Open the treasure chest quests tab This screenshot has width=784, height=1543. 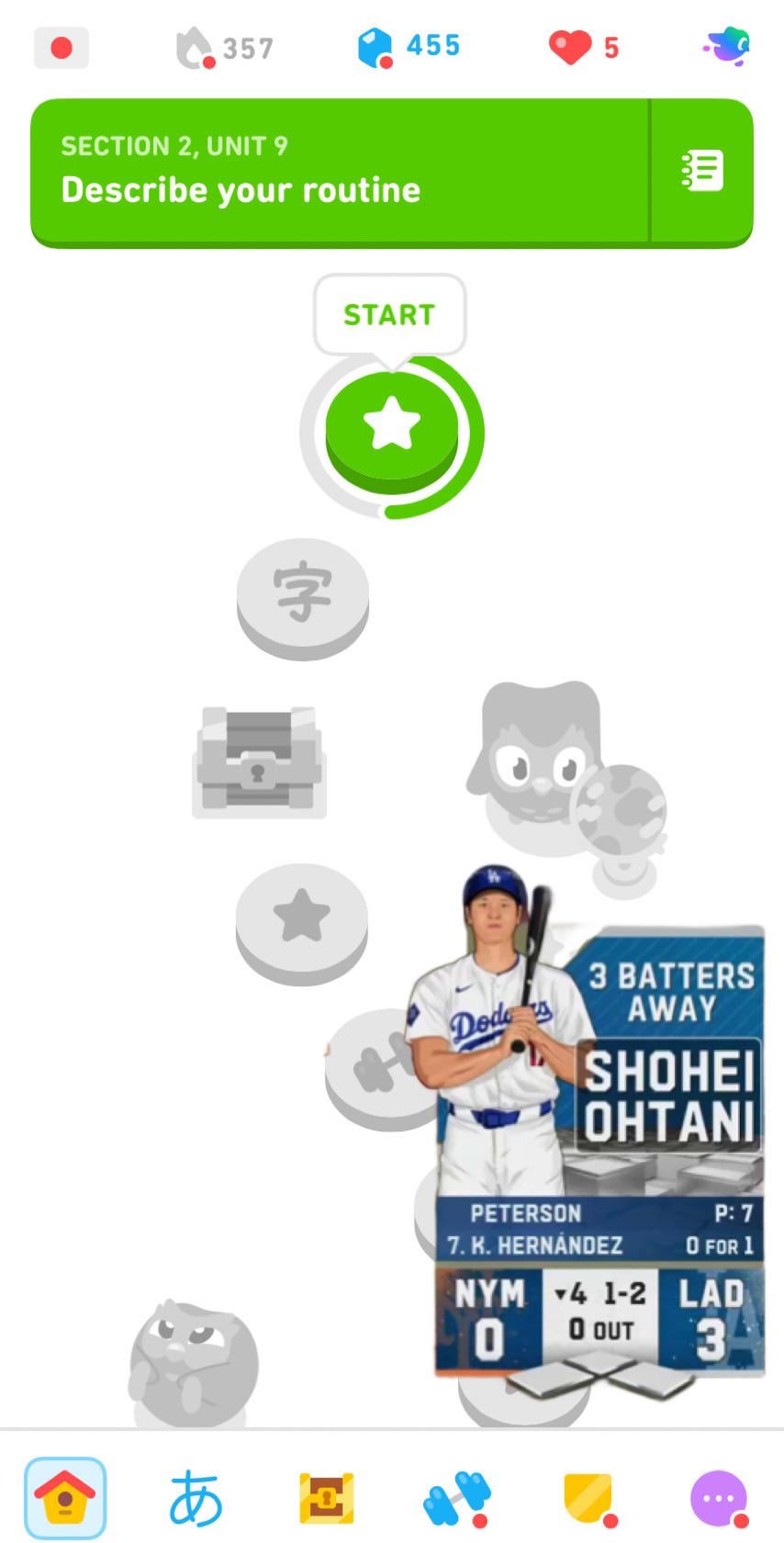[x=326, y=1497]
